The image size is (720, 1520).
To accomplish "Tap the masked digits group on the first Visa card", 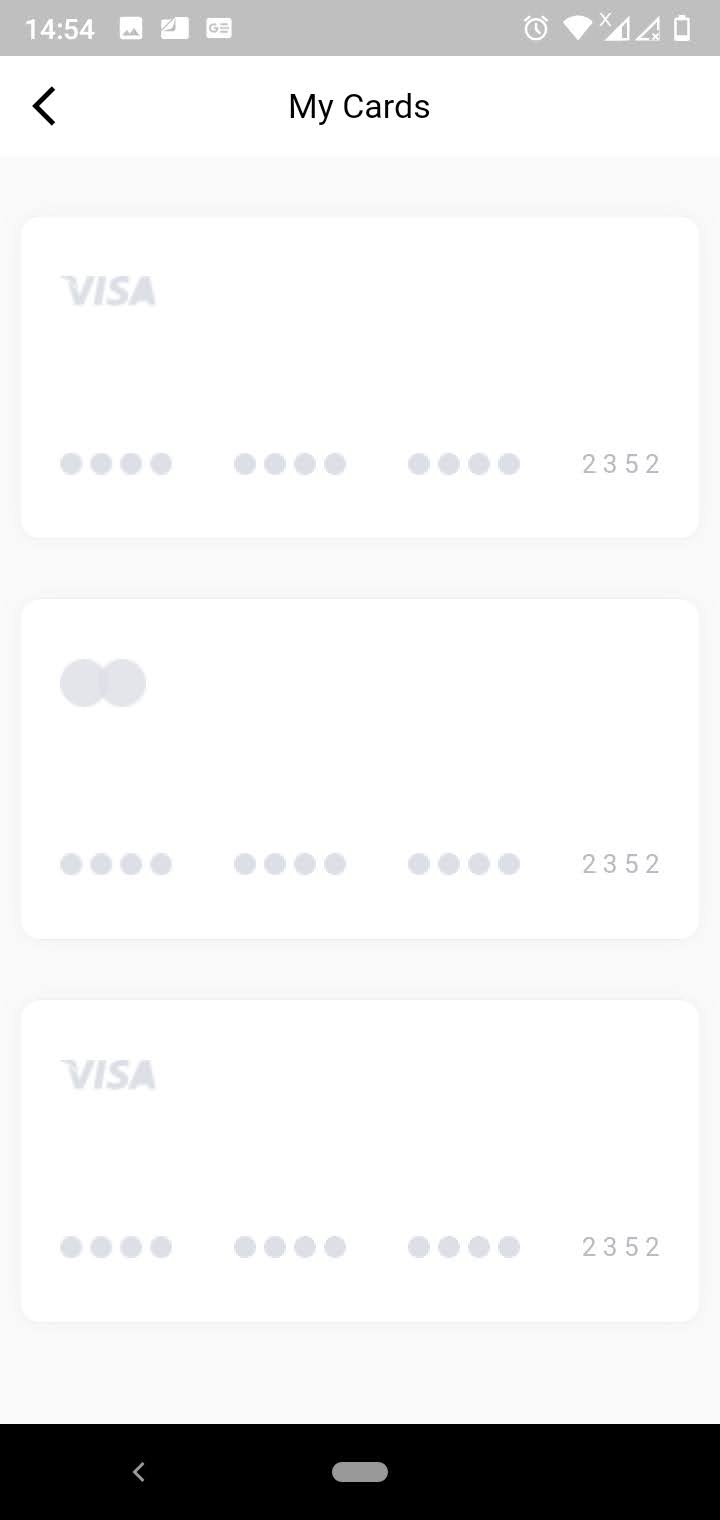I will 290,463.
